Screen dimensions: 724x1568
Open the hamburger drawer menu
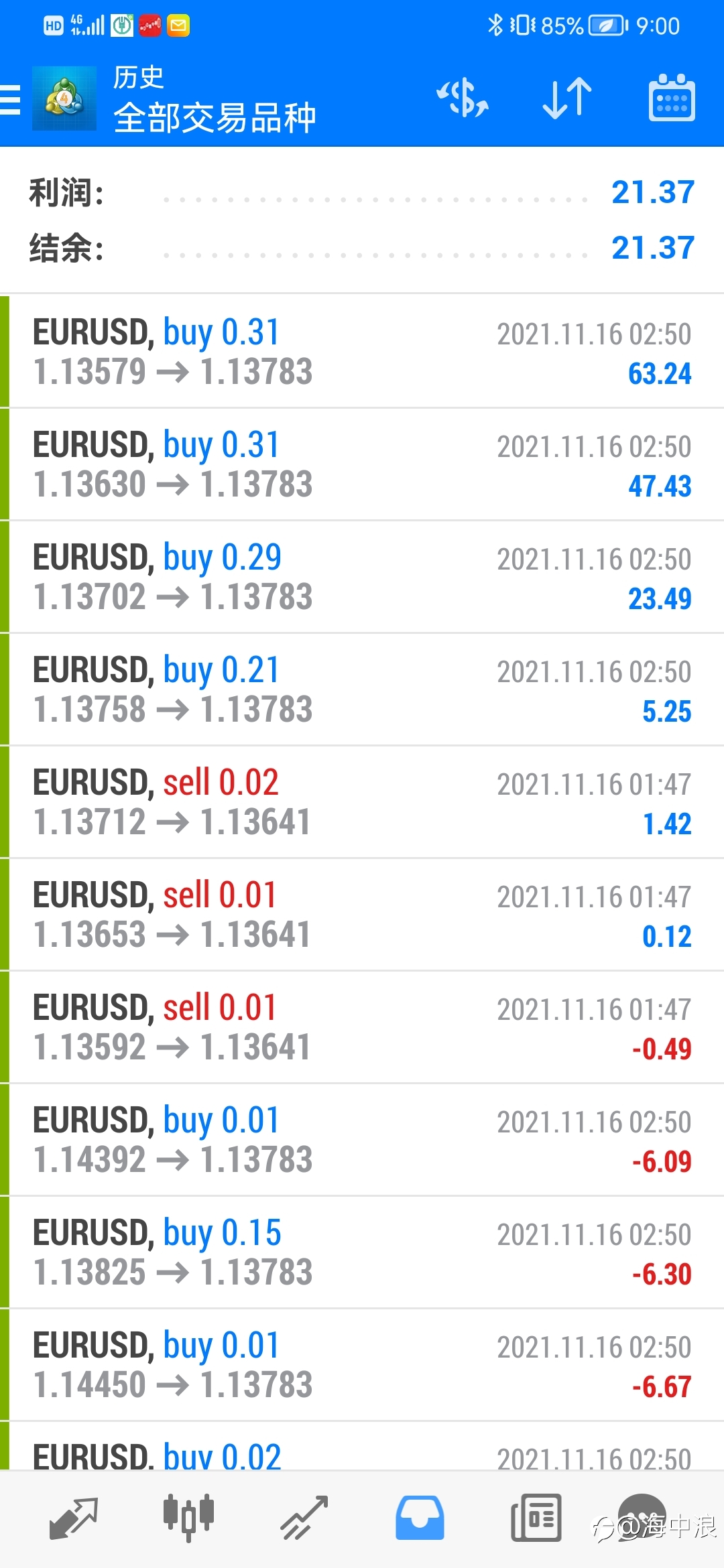(10, 100)
